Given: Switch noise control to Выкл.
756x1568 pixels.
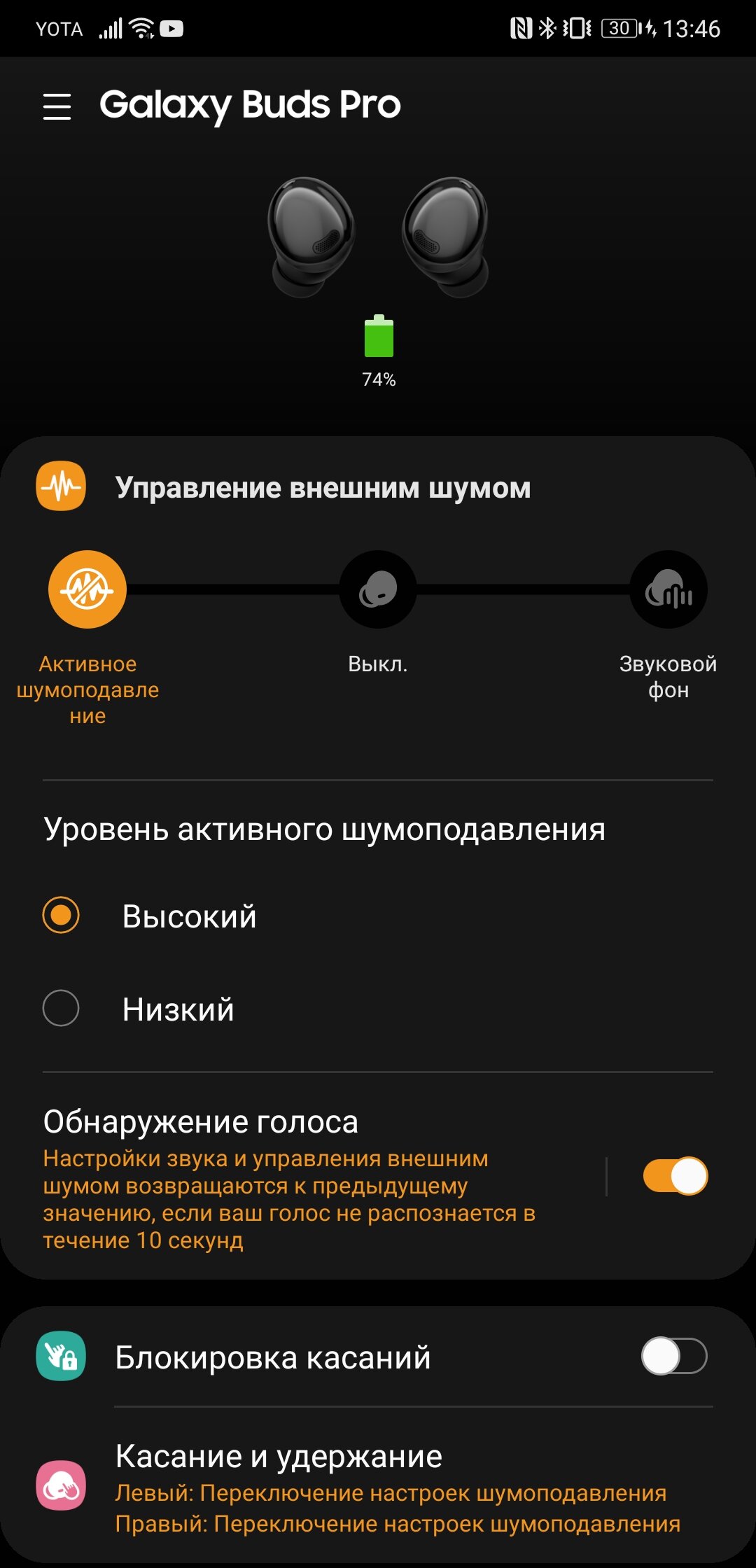Looking at the screenshot, I should (378, 589).
